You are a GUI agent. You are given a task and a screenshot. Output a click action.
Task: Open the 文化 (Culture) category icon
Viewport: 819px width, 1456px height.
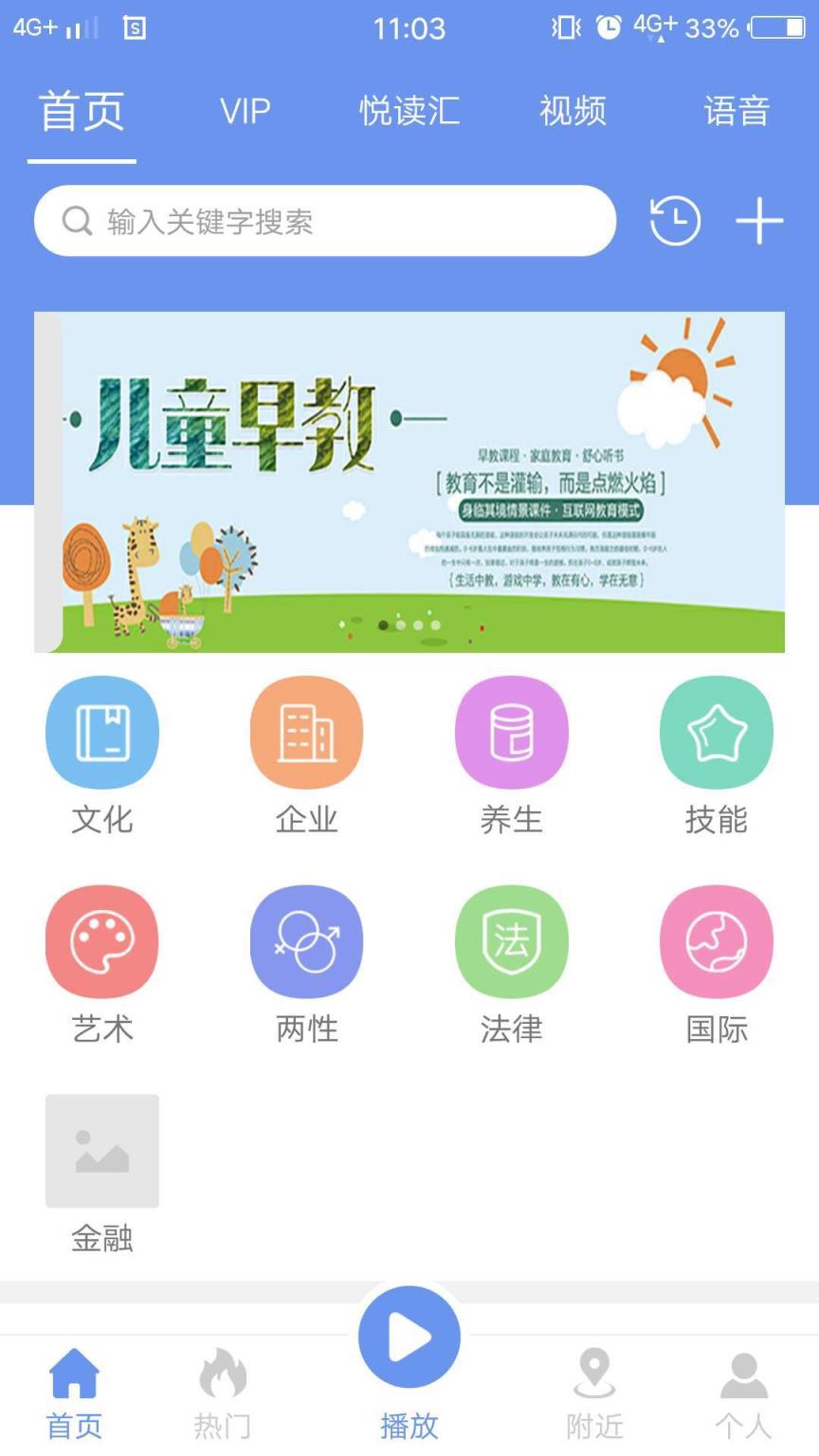pyautogui.click(x=102, y=732)
